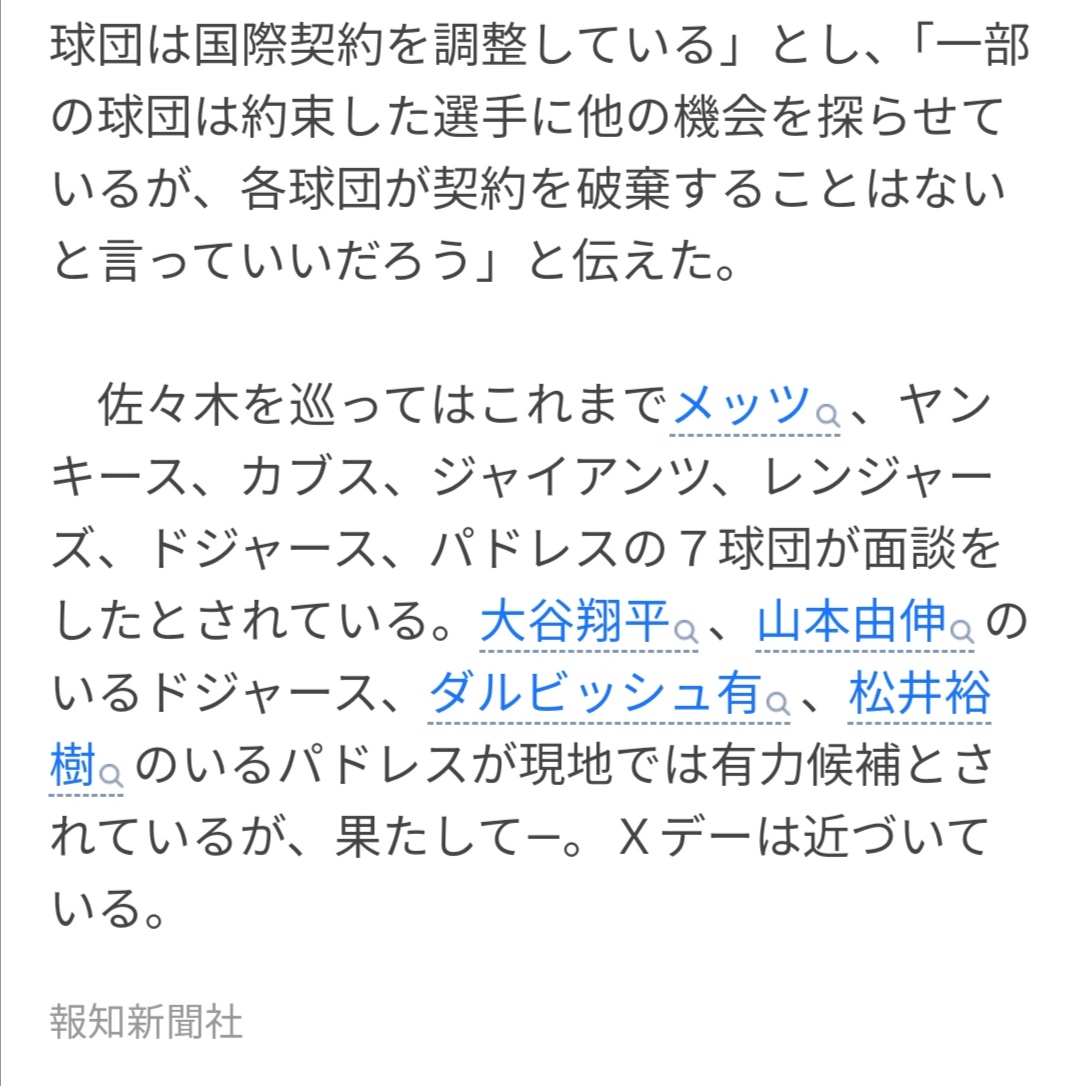This screenshot has height=1086, width=1080.
Task: Open the 大谷翔平 keyword link
Action: click(575, 623)
